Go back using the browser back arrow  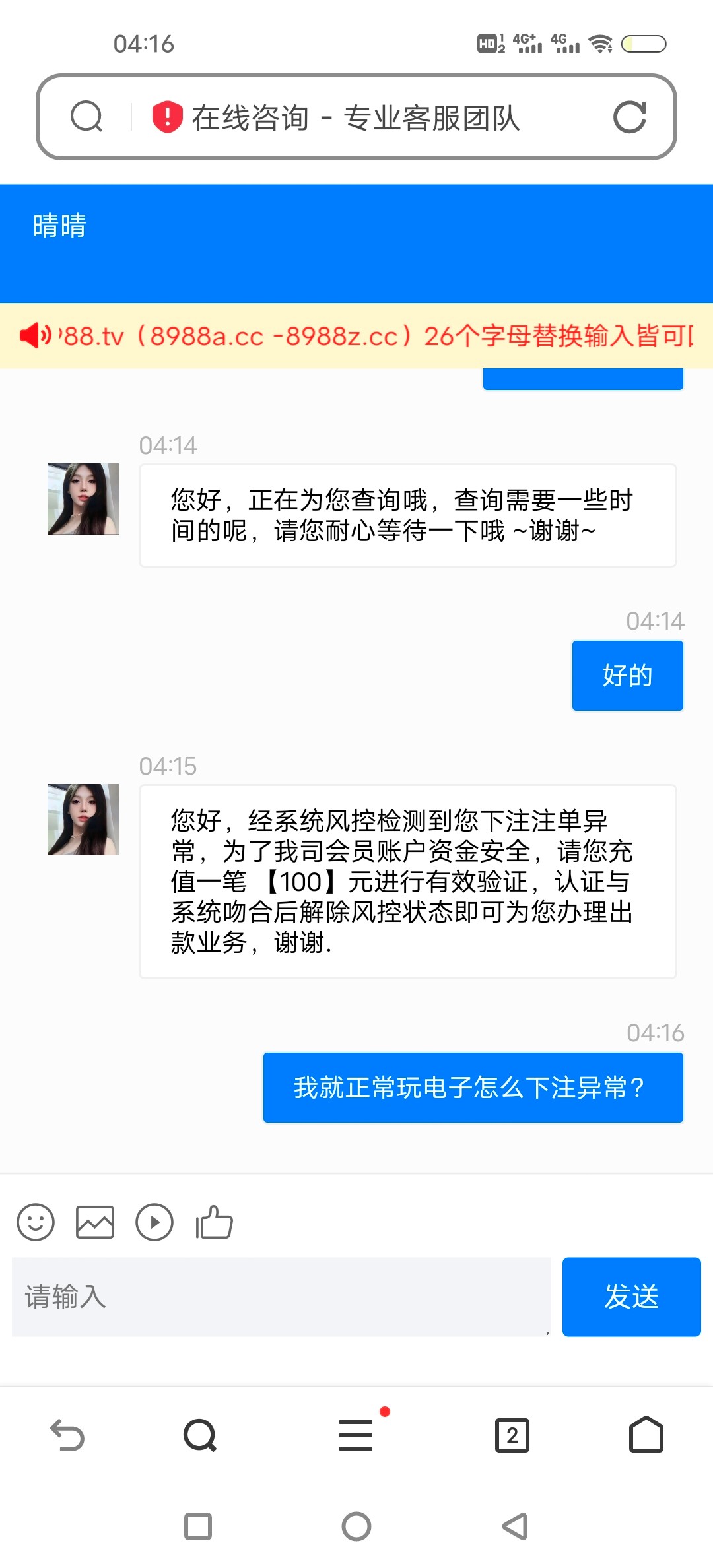click(x=67, y=1435)
